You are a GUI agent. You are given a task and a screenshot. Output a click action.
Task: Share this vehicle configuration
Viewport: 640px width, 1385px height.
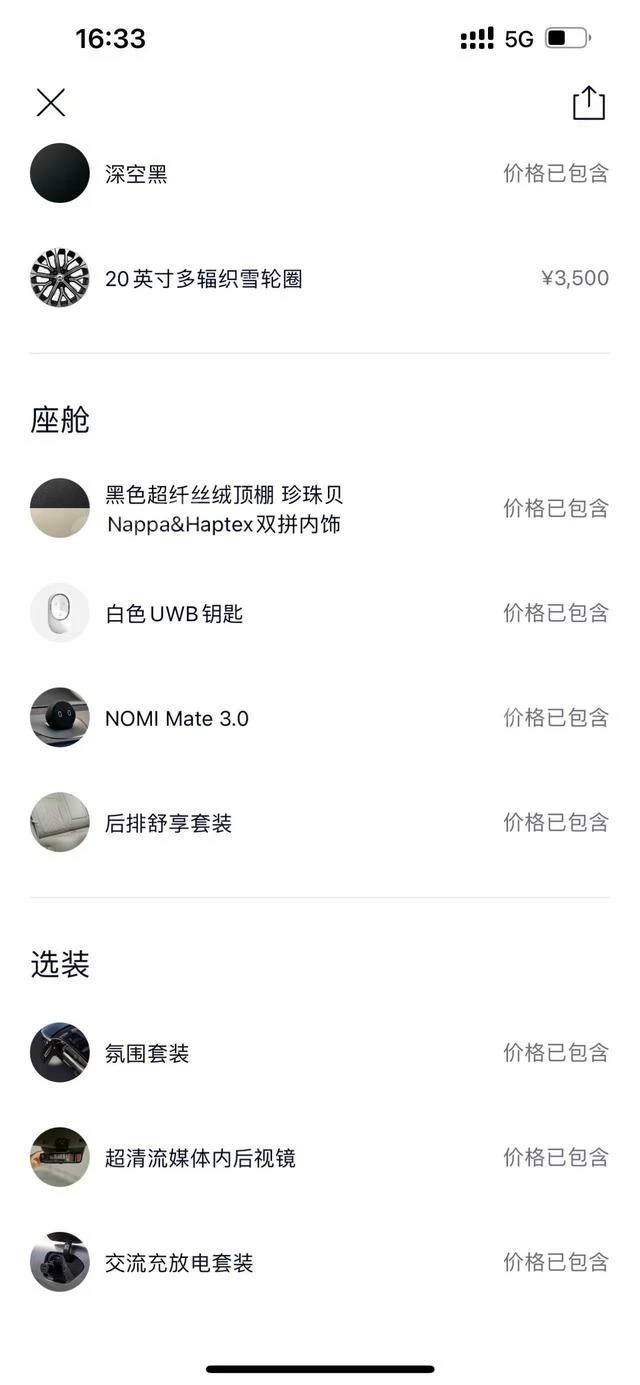tap(589, 103)
